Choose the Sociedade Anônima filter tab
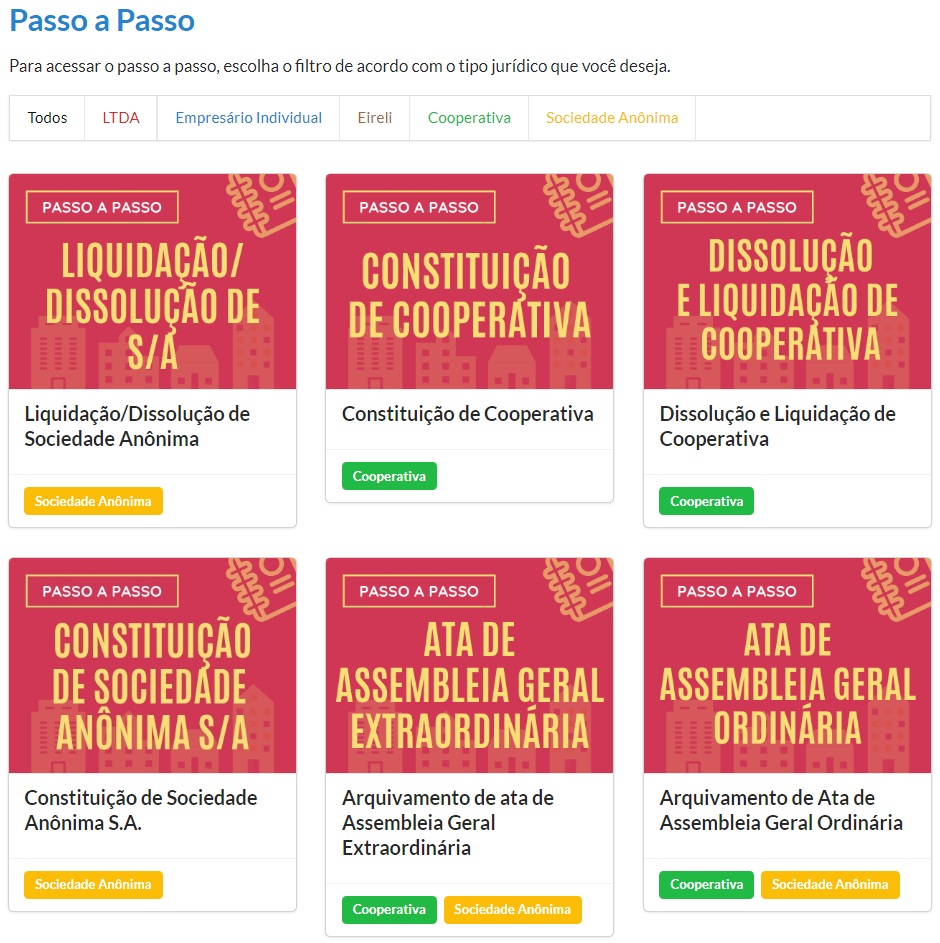 (611, 118)
